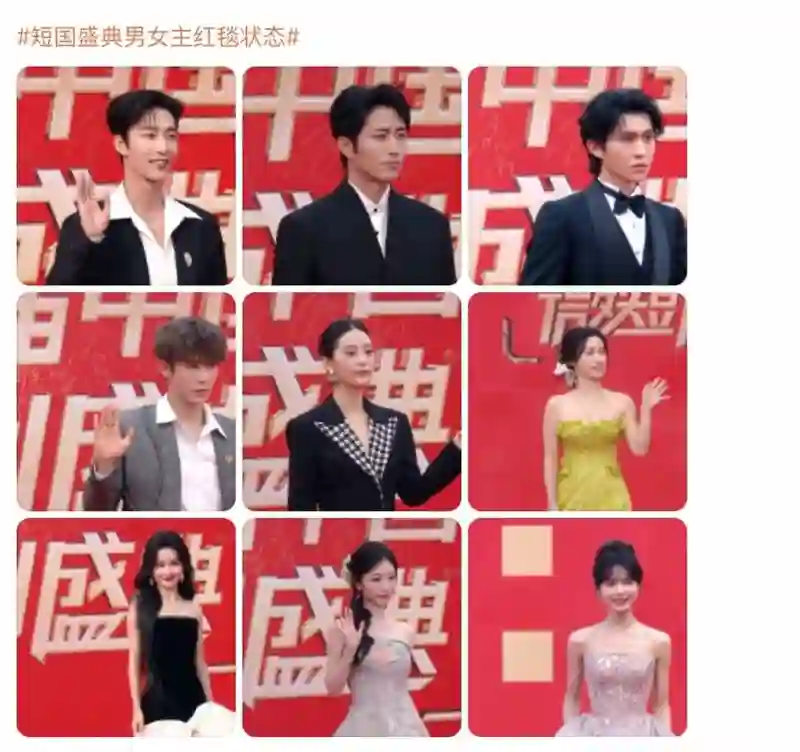Open the #短国盛典男女主红毯状态# hashtag

(158, 38)
